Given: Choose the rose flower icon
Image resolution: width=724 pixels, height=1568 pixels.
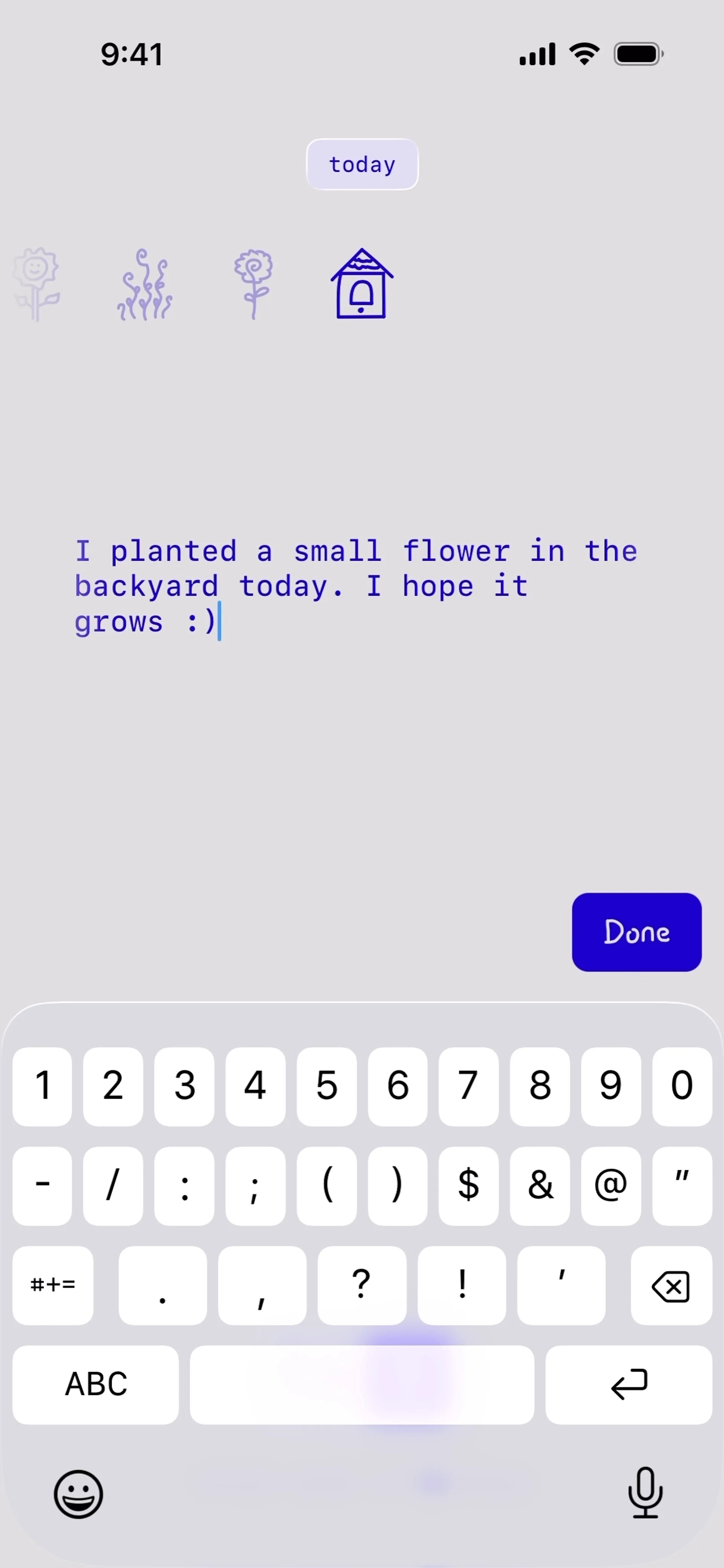Looking at the screenshot, I should (x=253, y=284).
